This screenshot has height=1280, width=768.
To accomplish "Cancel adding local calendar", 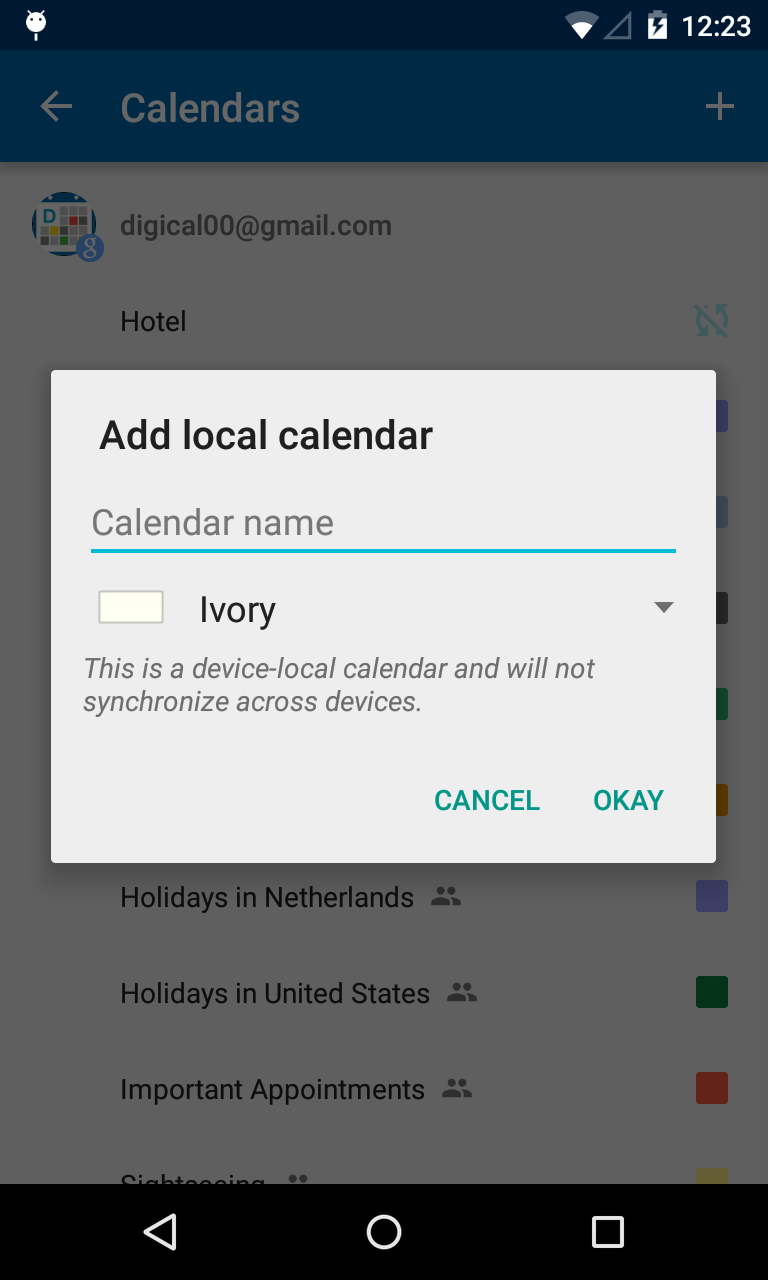I will (x=487, y=800).
